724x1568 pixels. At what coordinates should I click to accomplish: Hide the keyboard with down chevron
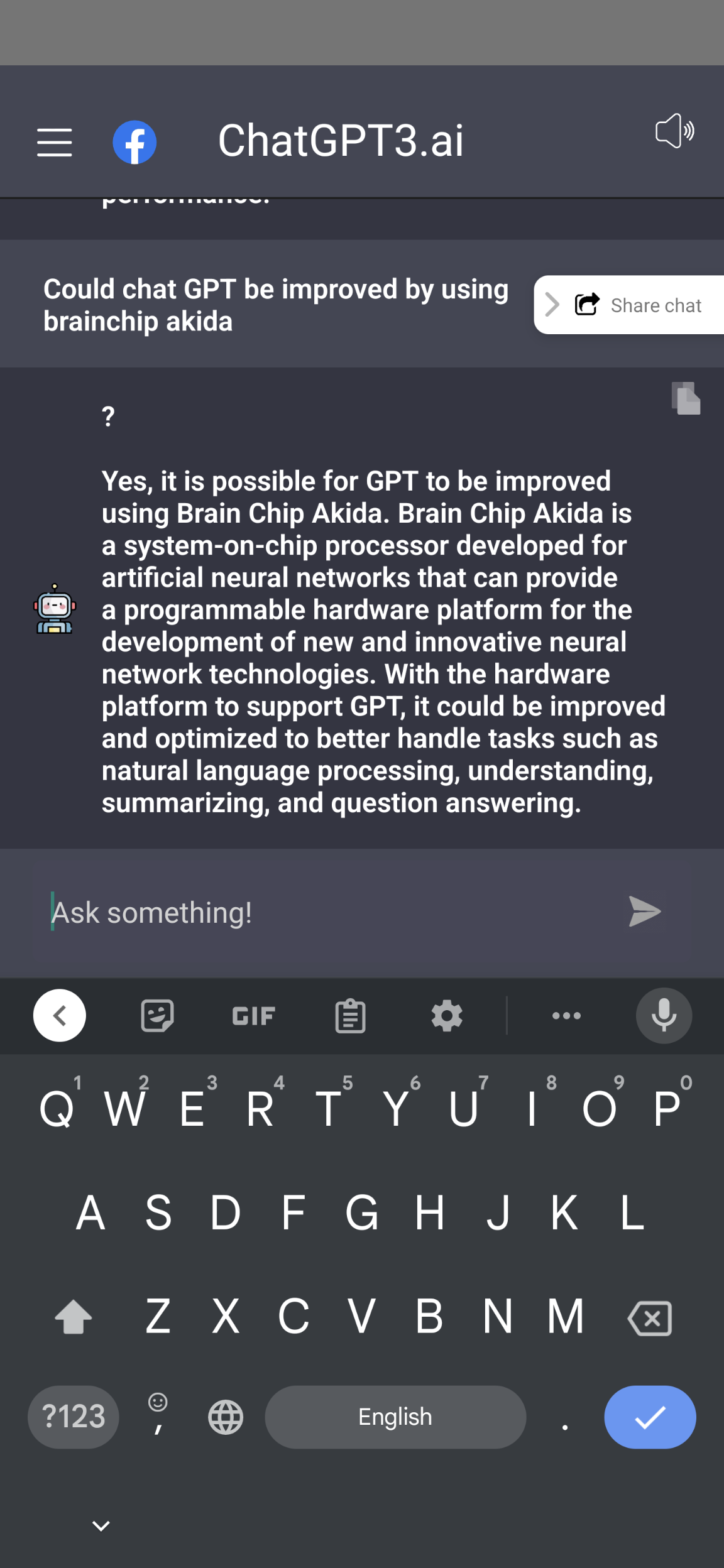click(101, 1526)
